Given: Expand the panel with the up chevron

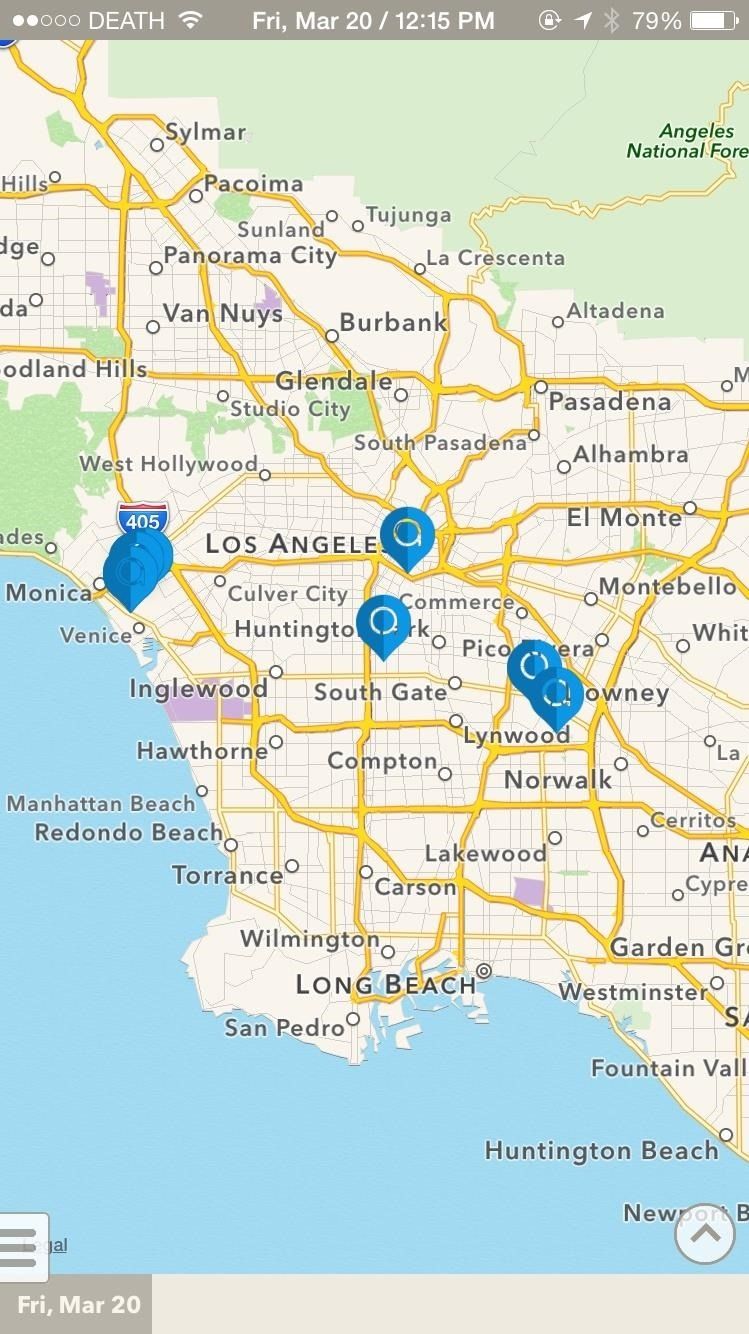Looking at the screenshot, I should [x=704, y=1234].
